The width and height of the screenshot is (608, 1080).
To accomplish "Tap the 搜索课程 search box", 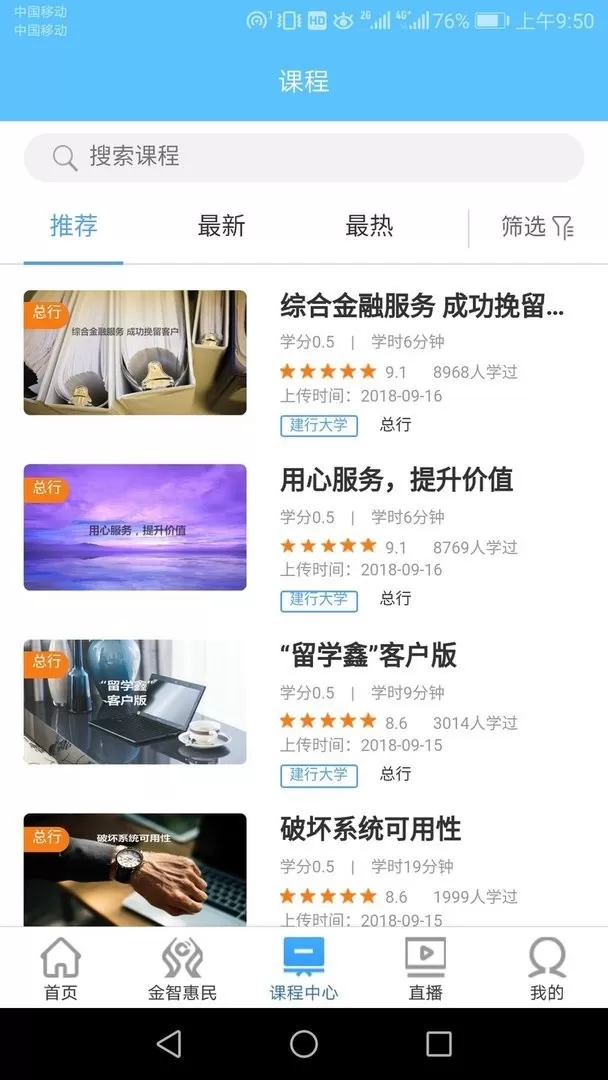I will 304,158.
